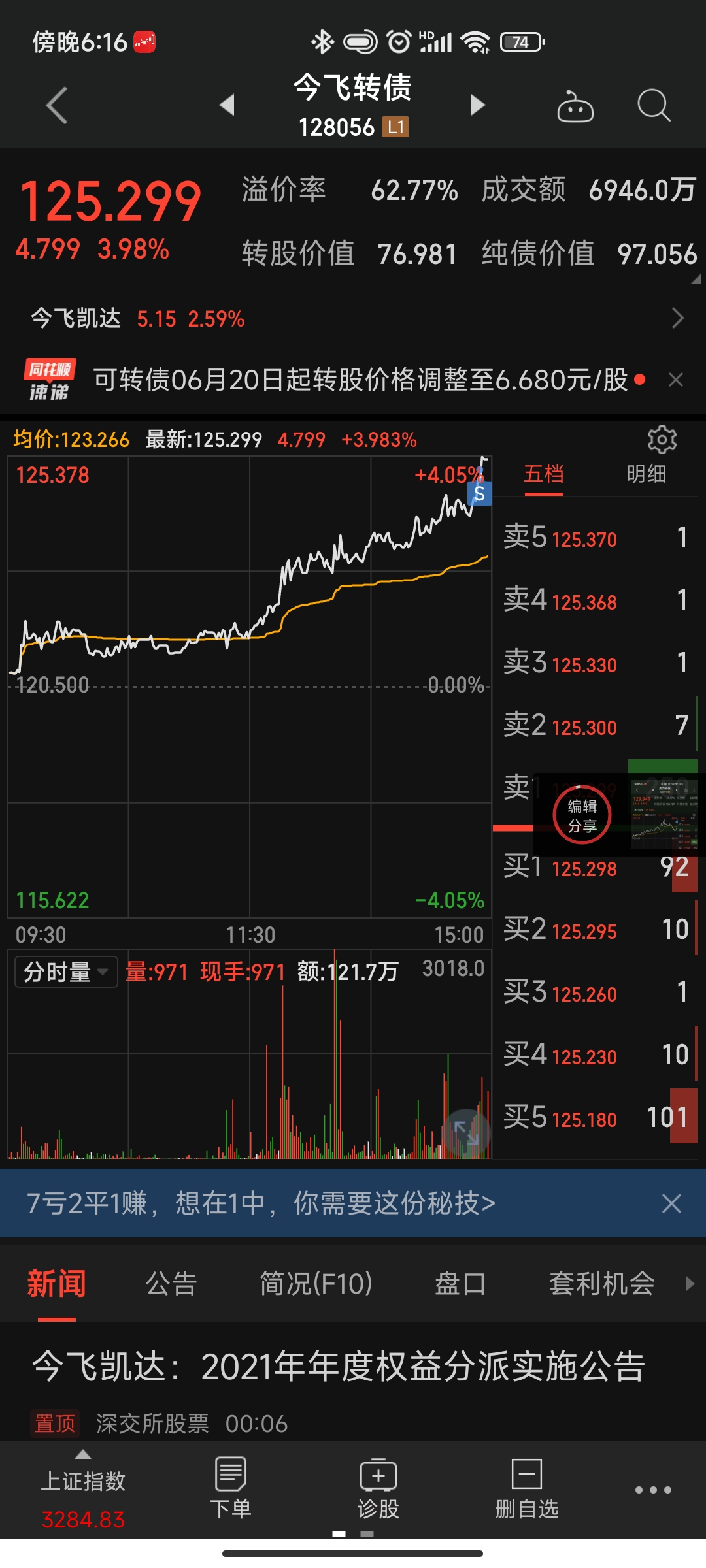Tap the 编辑分享 screenshot button
The height and width of the screenshot is (1568, 706).
click(582, 816)
